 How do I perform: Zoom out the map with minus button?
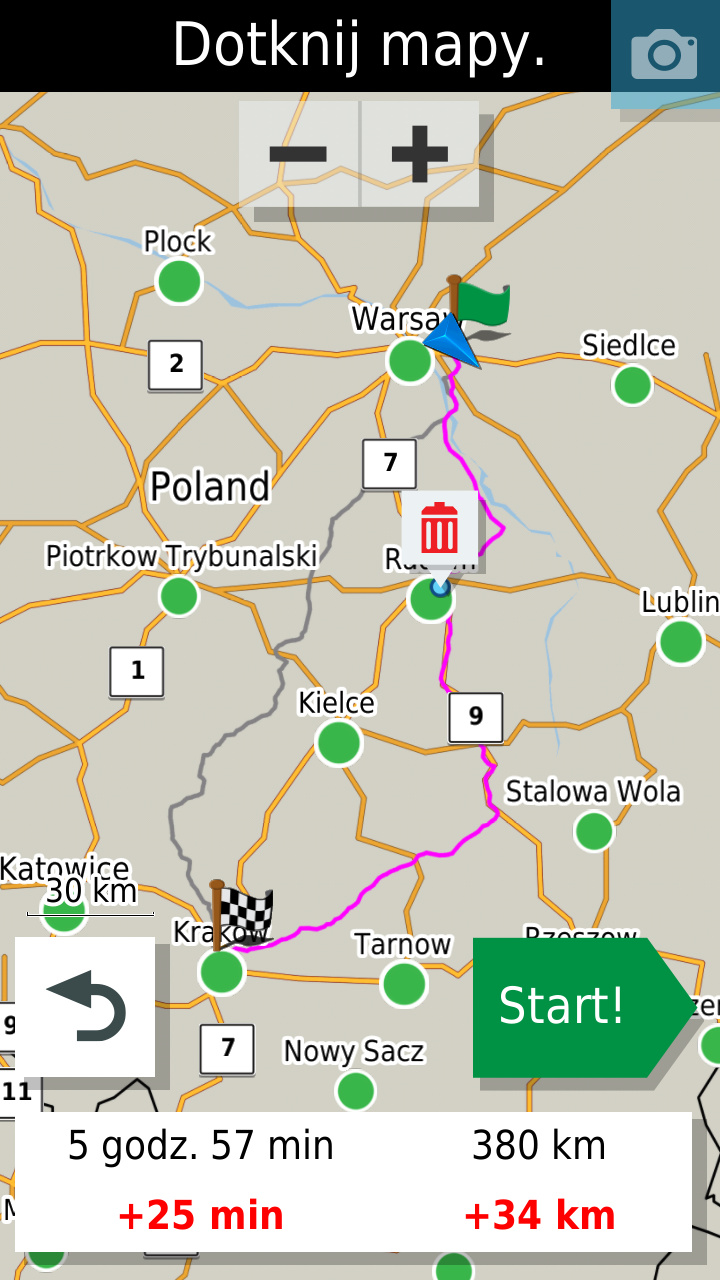(298, 154)
